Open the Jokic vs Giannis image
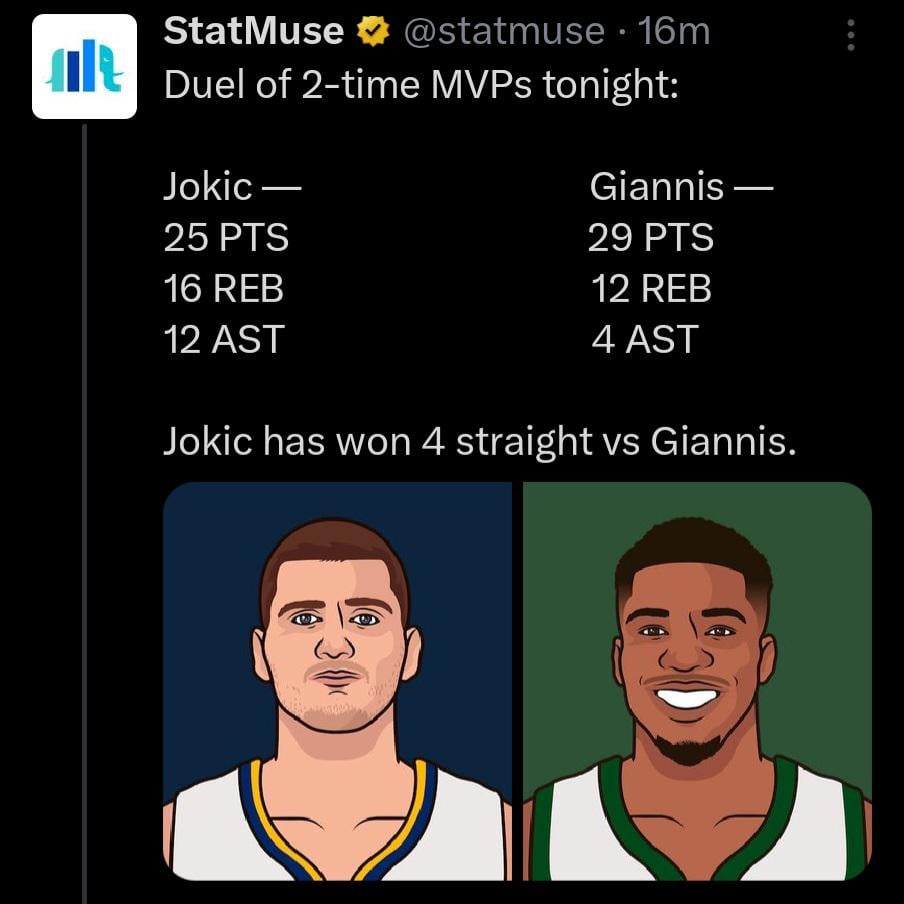This screenshot has height=904, width=904. [517, 680]
